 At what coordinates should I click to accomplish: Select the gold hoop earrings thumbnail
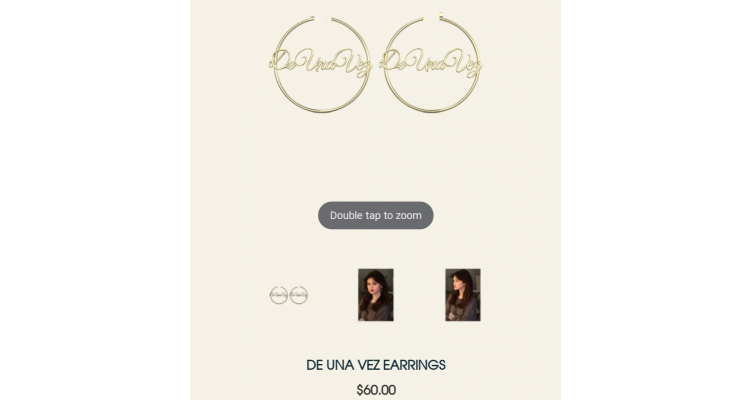pyautogui.click(x=288, y=295)
